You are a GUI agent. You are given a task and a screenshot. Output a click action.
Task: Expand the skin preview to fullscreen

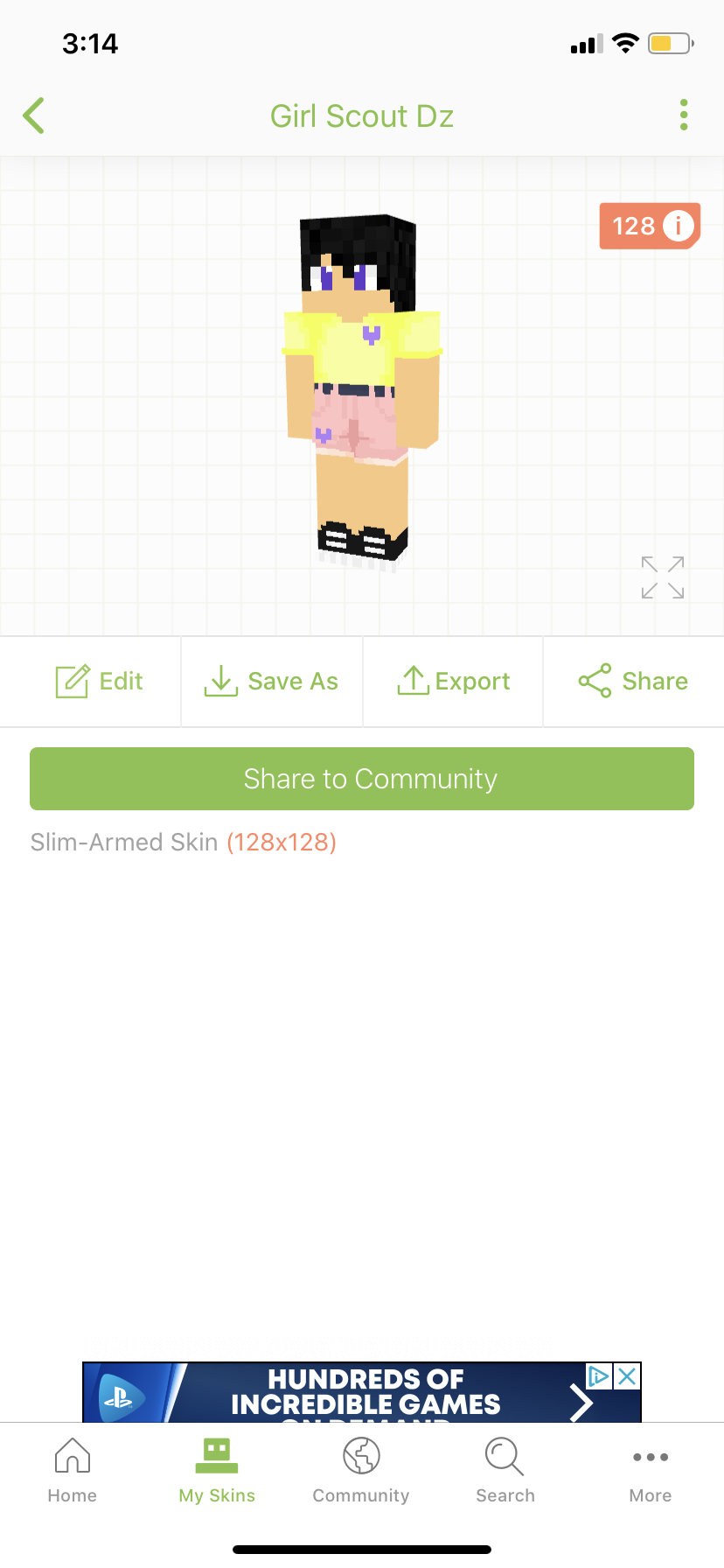click(662, 577)
